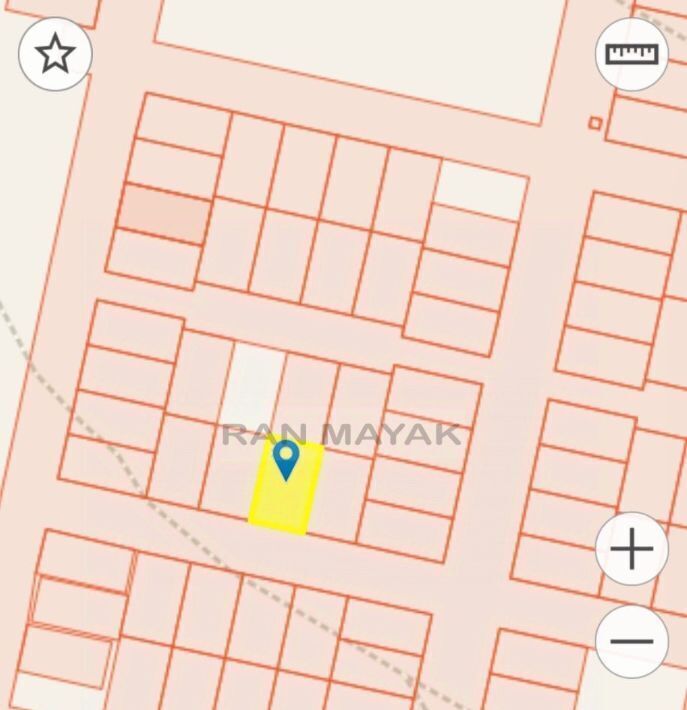This screenshot has height=710, width=687.
Task: Zoom out with the minus button
Action: pos(632,641)
